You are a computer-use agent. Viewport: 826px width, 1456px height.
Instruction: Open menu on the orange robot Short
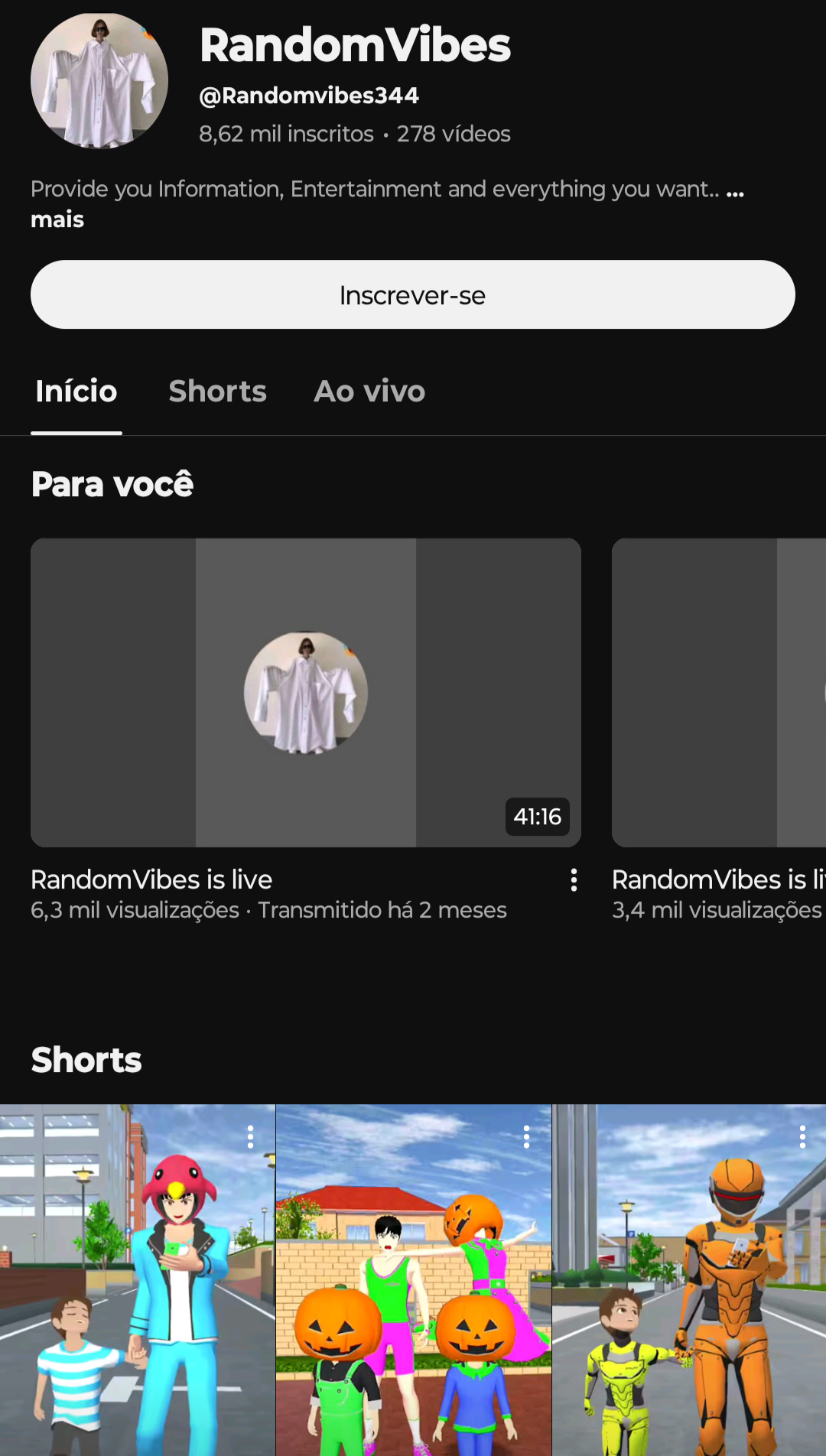point(802,1137)
